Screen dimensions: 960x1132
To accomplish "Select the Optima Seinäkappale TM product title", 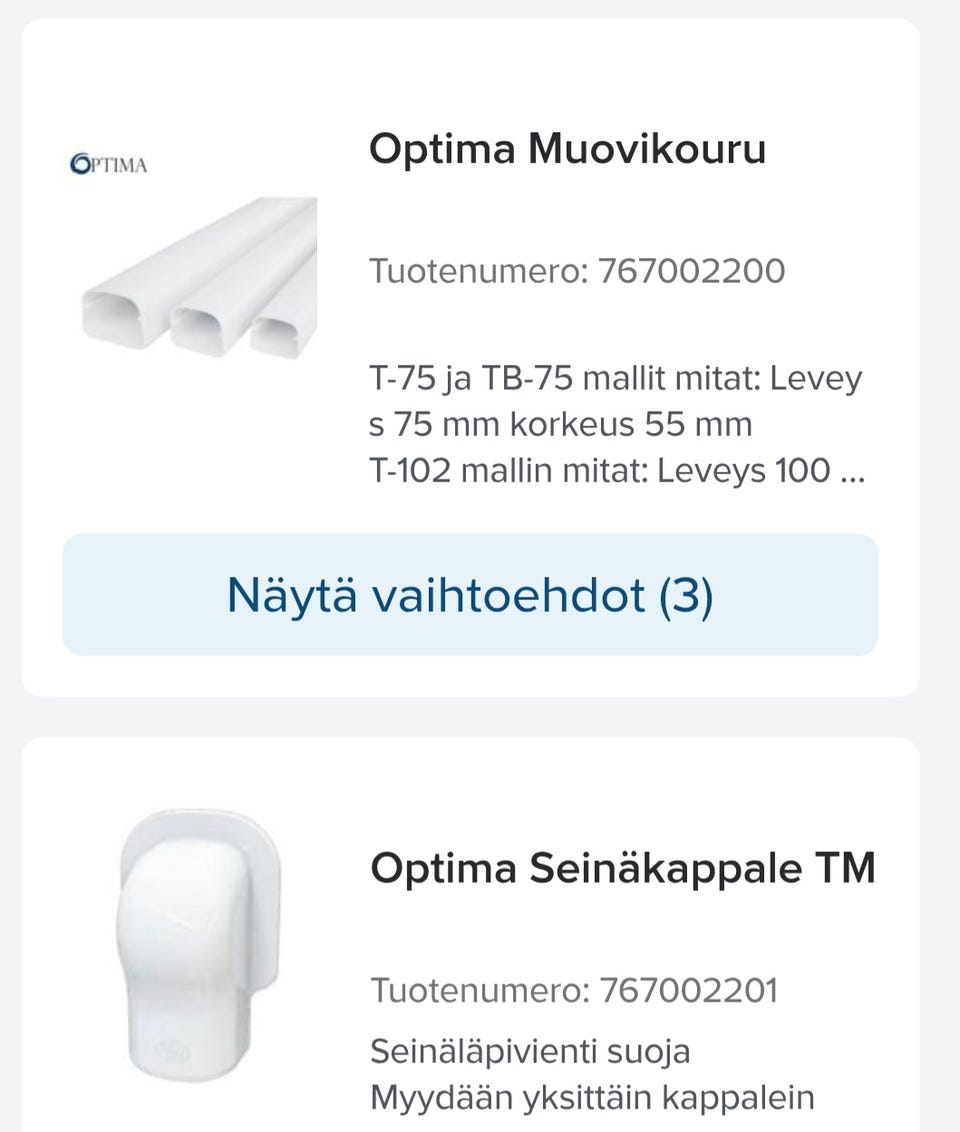I will point(624,870).
